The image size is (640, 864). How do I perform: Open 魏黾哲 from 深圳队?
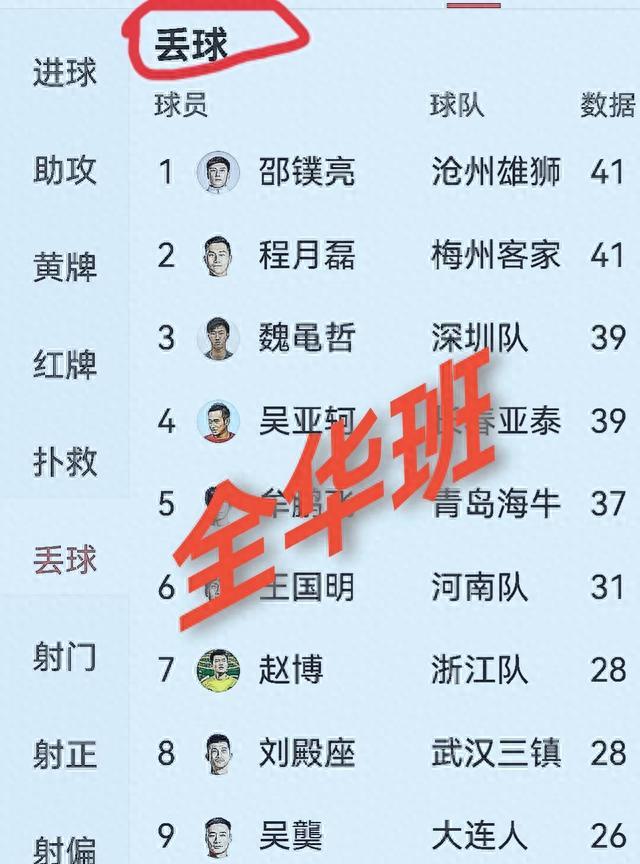pos(307,338)
